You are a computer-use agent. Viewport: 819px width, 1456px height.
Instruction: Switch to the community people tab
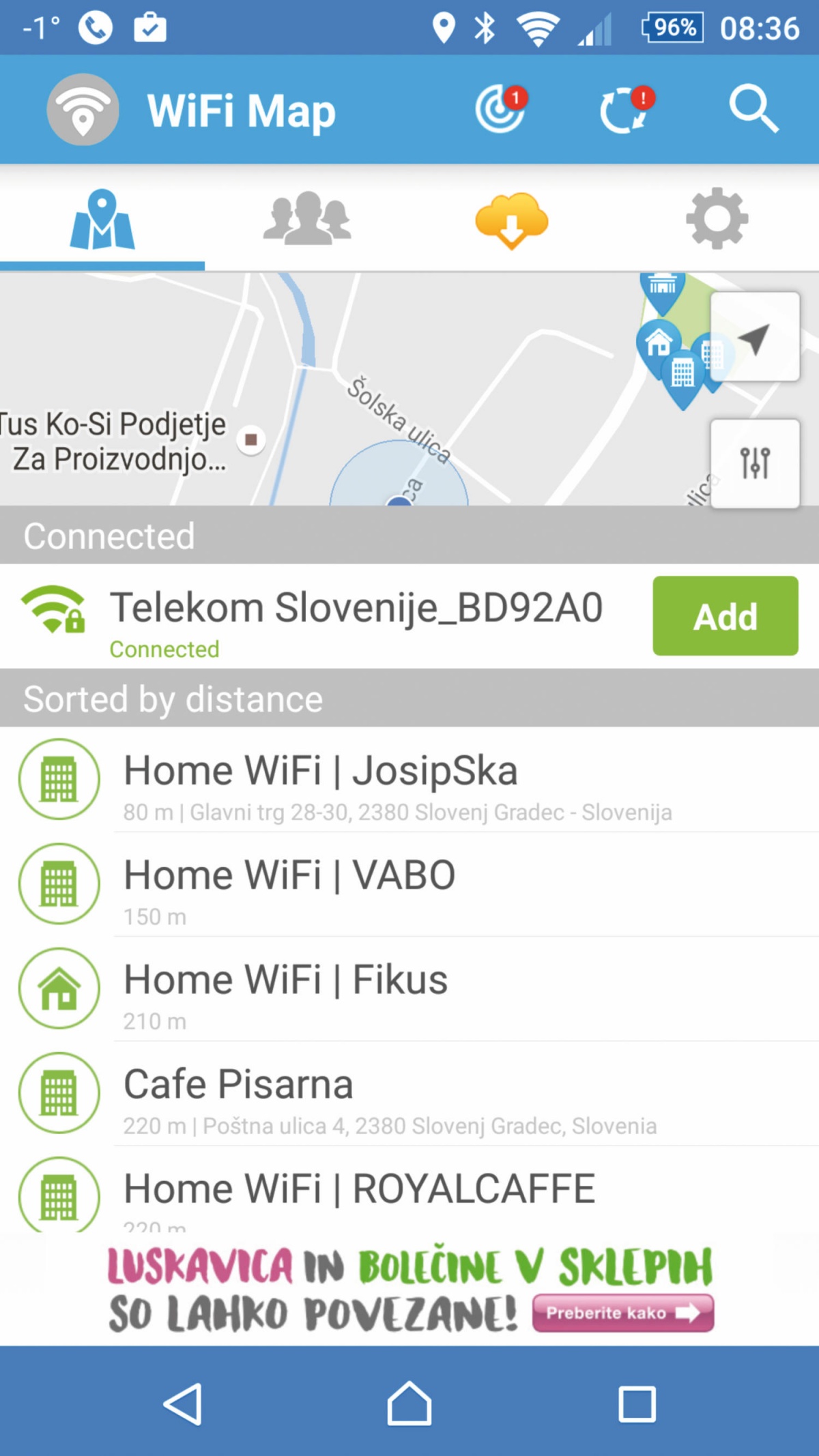click(x=307, y=220)
